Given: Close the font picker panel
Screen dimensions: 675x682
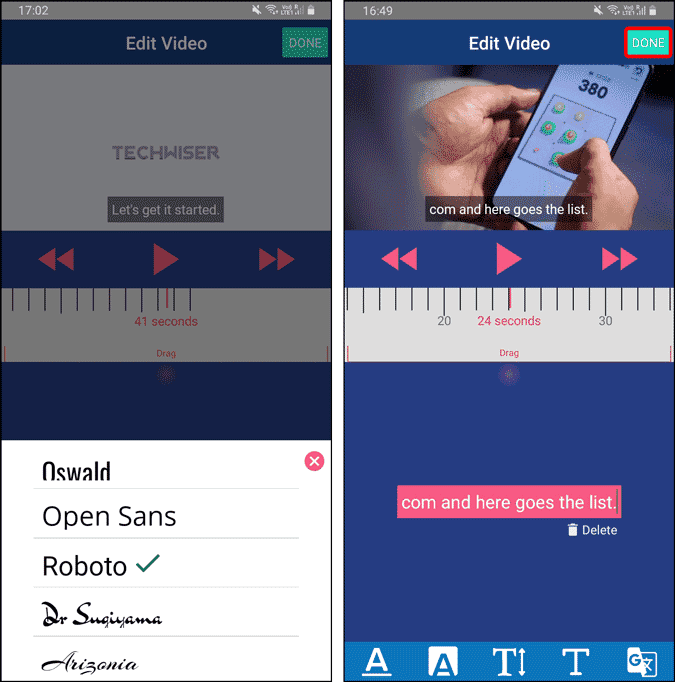Looking at the screenshot, I should [x=314, y=461].
